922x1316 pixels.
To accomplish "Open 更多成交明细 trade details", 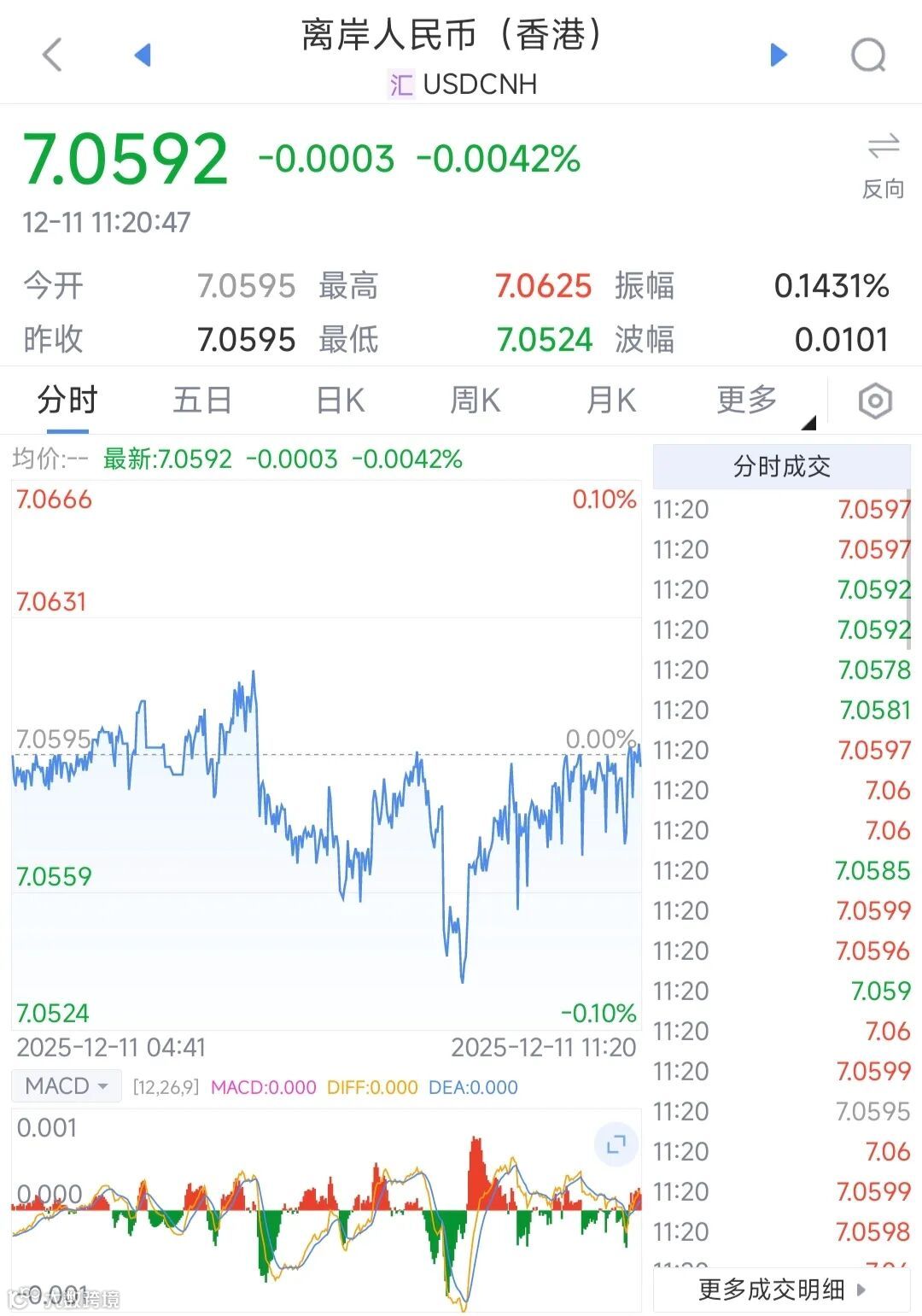I will (781, 1290).
